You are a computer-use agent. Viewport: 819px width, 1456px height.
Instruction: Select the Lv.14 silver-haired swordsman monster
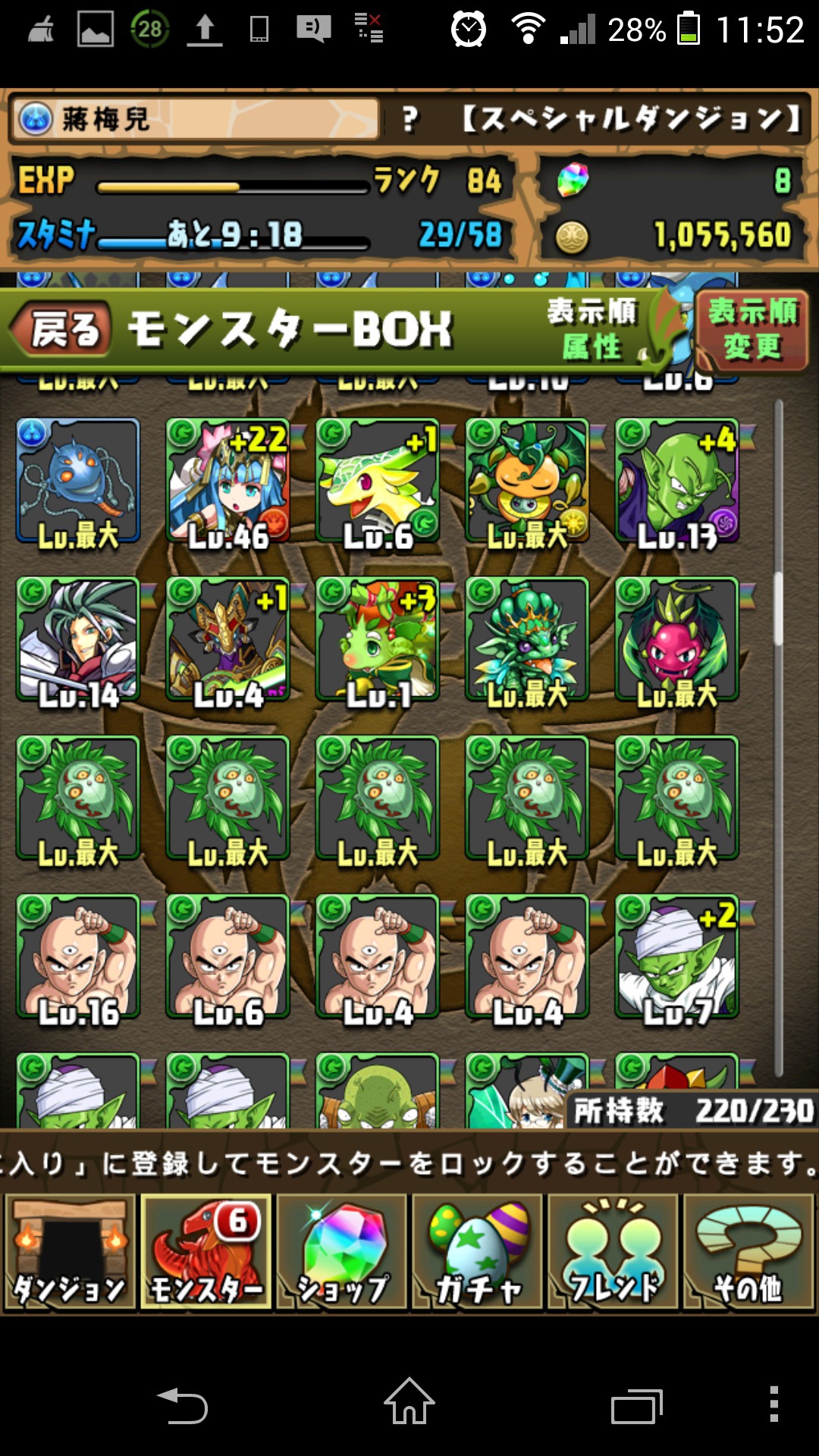tap(78, 641)
